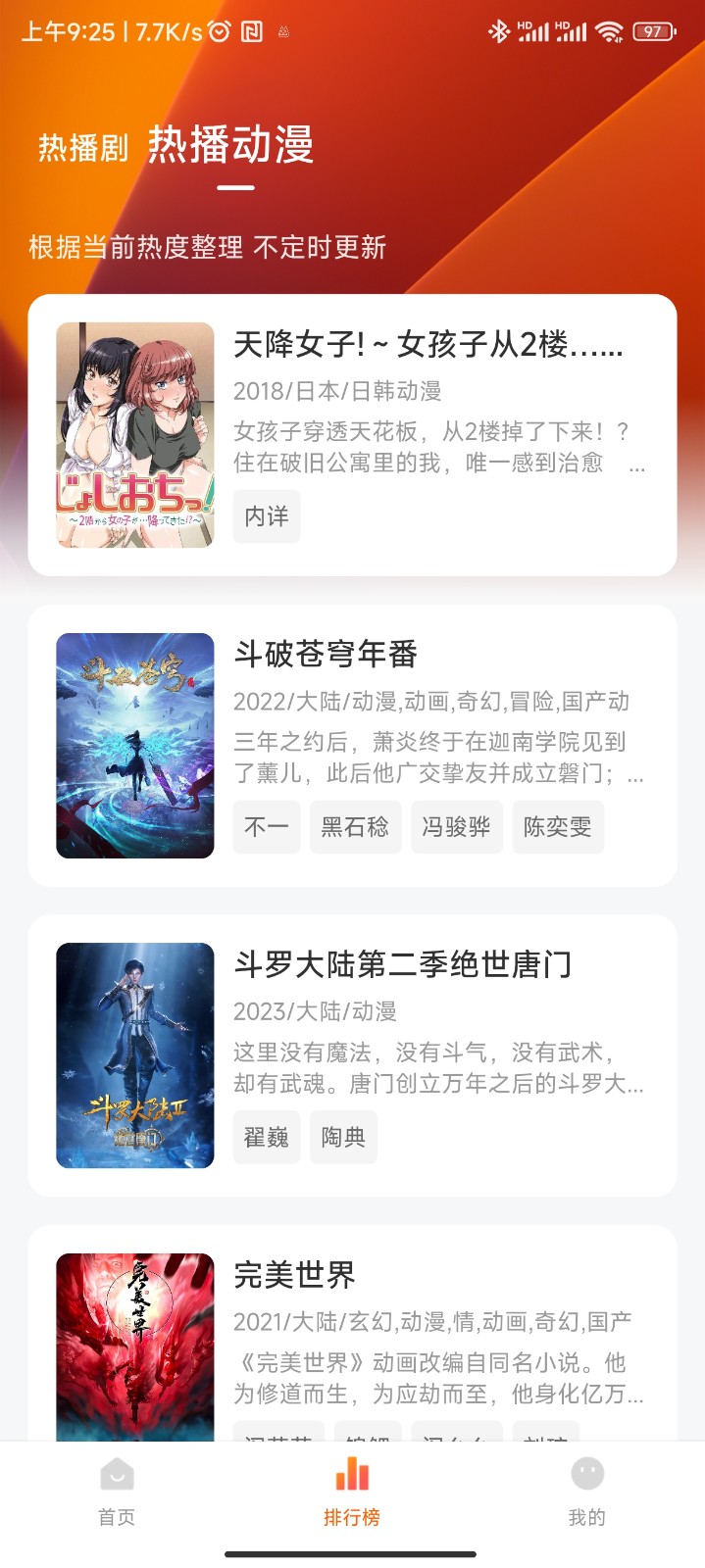The image size is (705, 1568).
Task: Tap the 排行榜 bottom tab
Action: 352,1492
